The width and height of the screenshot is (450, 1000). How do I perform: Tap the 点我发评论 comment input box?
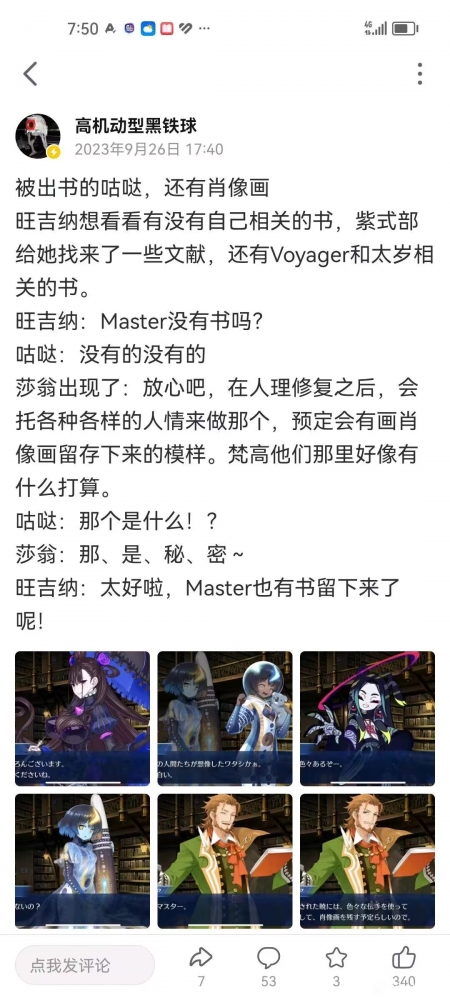pyautogui.click(x=85, y=965)
